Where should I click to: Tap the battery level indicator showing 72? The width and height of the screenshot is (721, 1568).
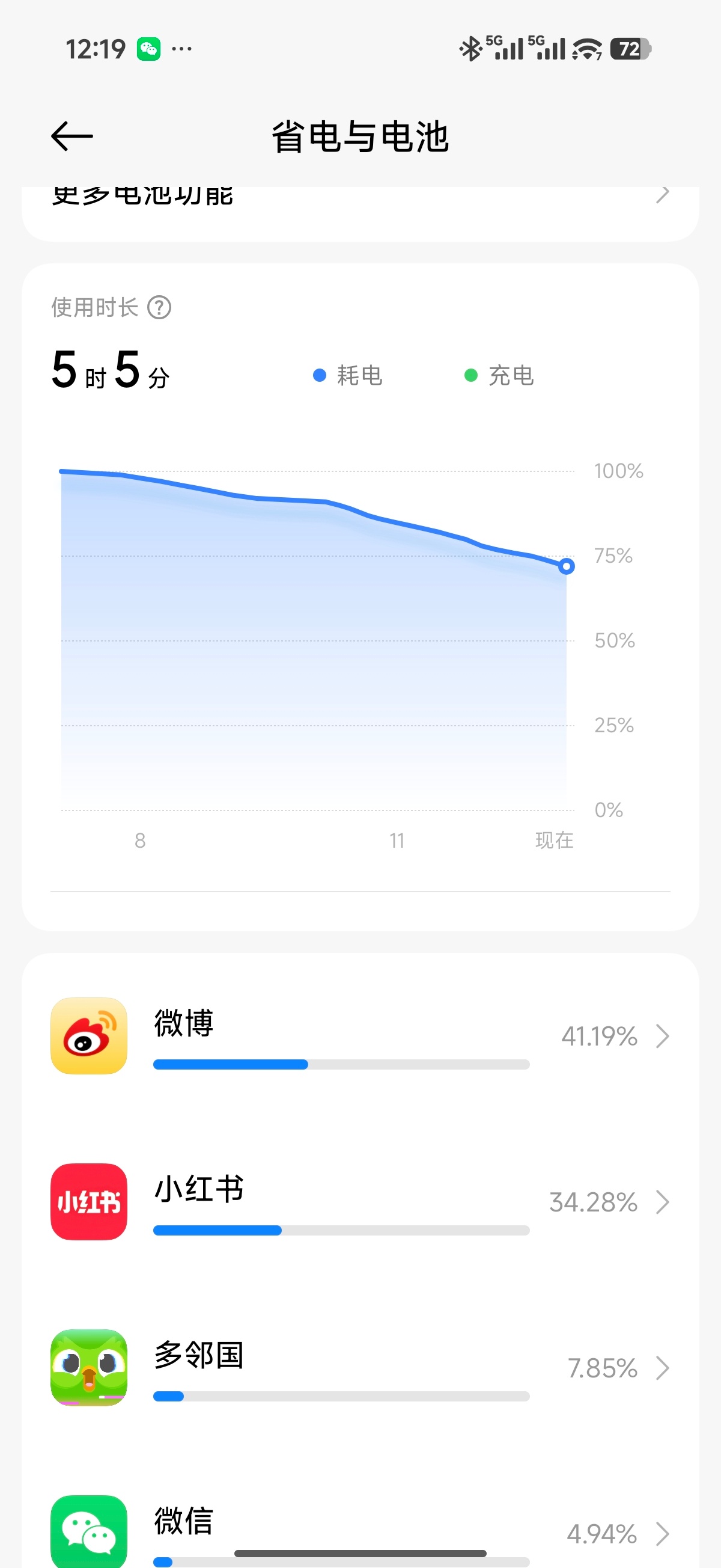pos(630,49)
